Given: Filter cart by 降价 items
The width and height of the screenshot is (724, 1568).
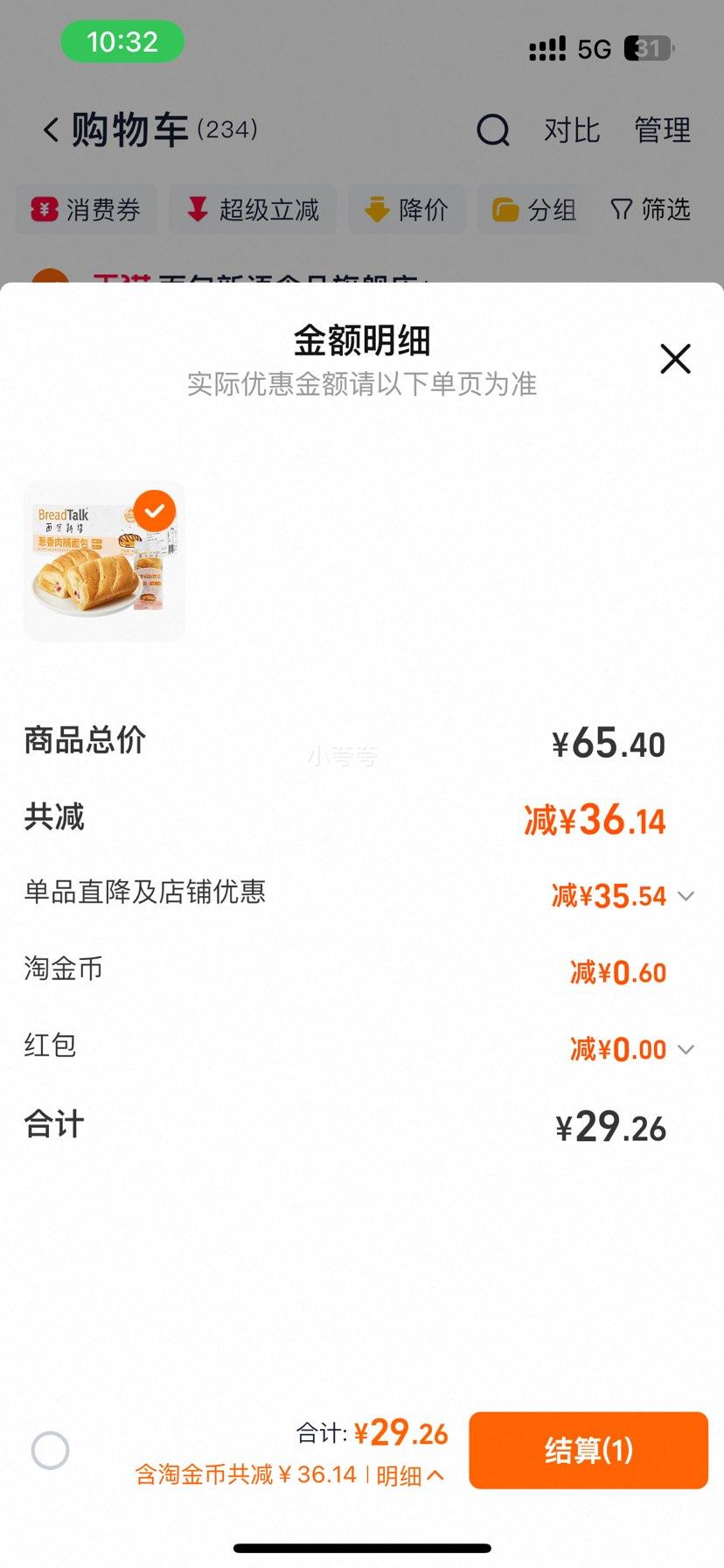Looking at the screenshot, I should (407, 210).
